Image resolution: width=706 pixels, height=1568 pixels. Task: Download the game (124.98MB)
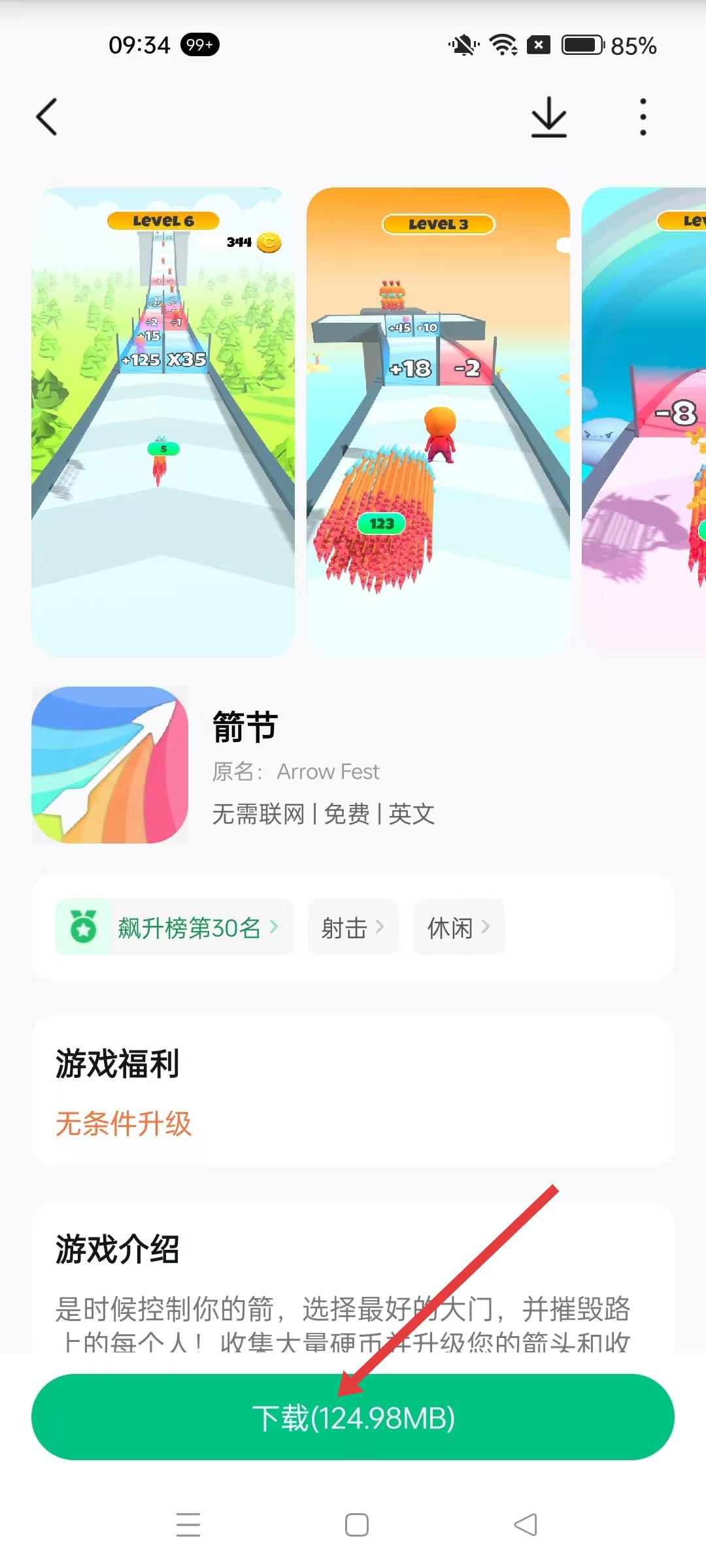tap(353, 1418)
